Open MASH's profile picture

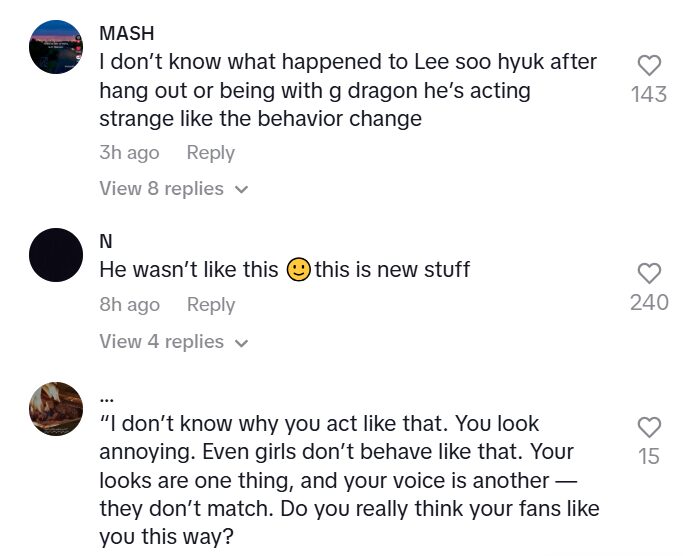[56, 47]
